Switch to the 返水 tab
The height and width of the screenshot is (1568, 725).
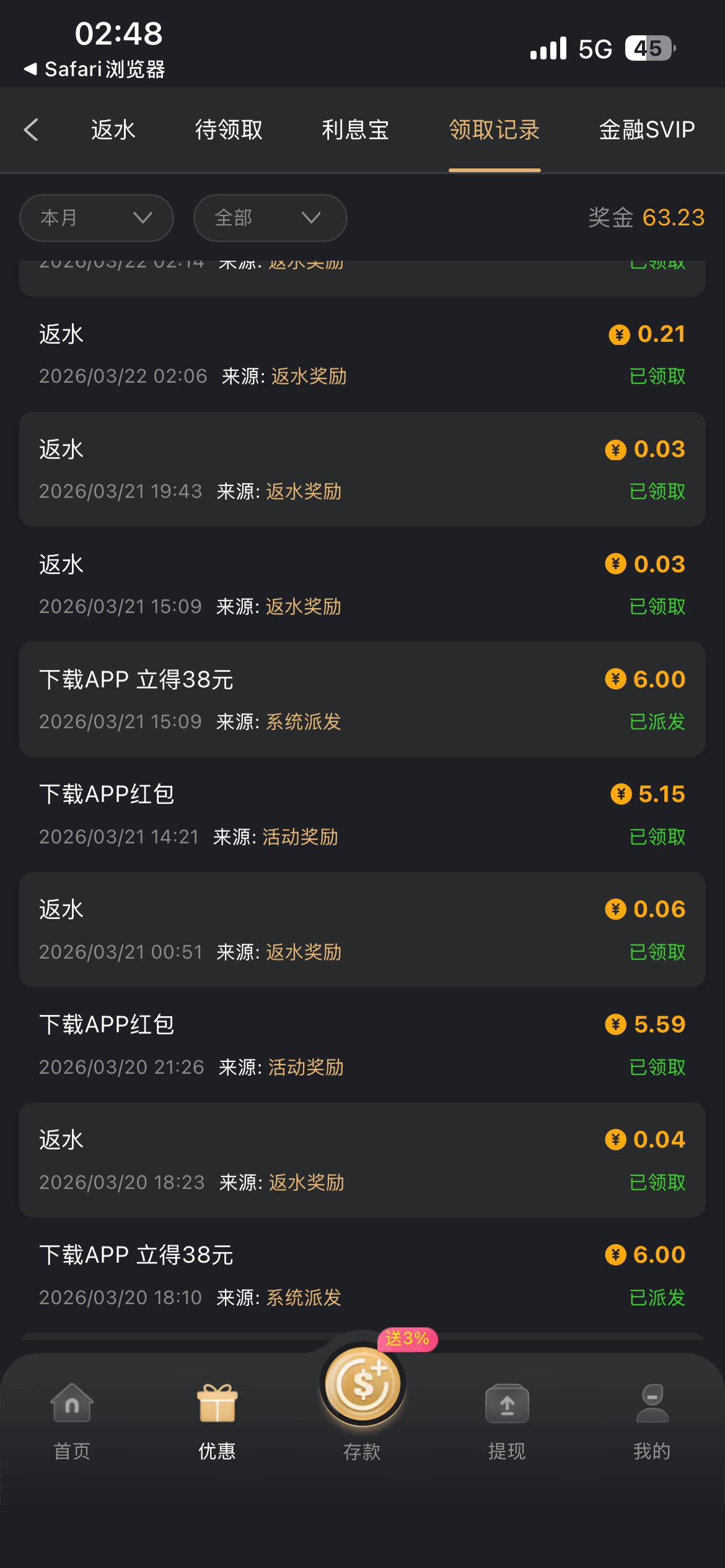(113, 130)
